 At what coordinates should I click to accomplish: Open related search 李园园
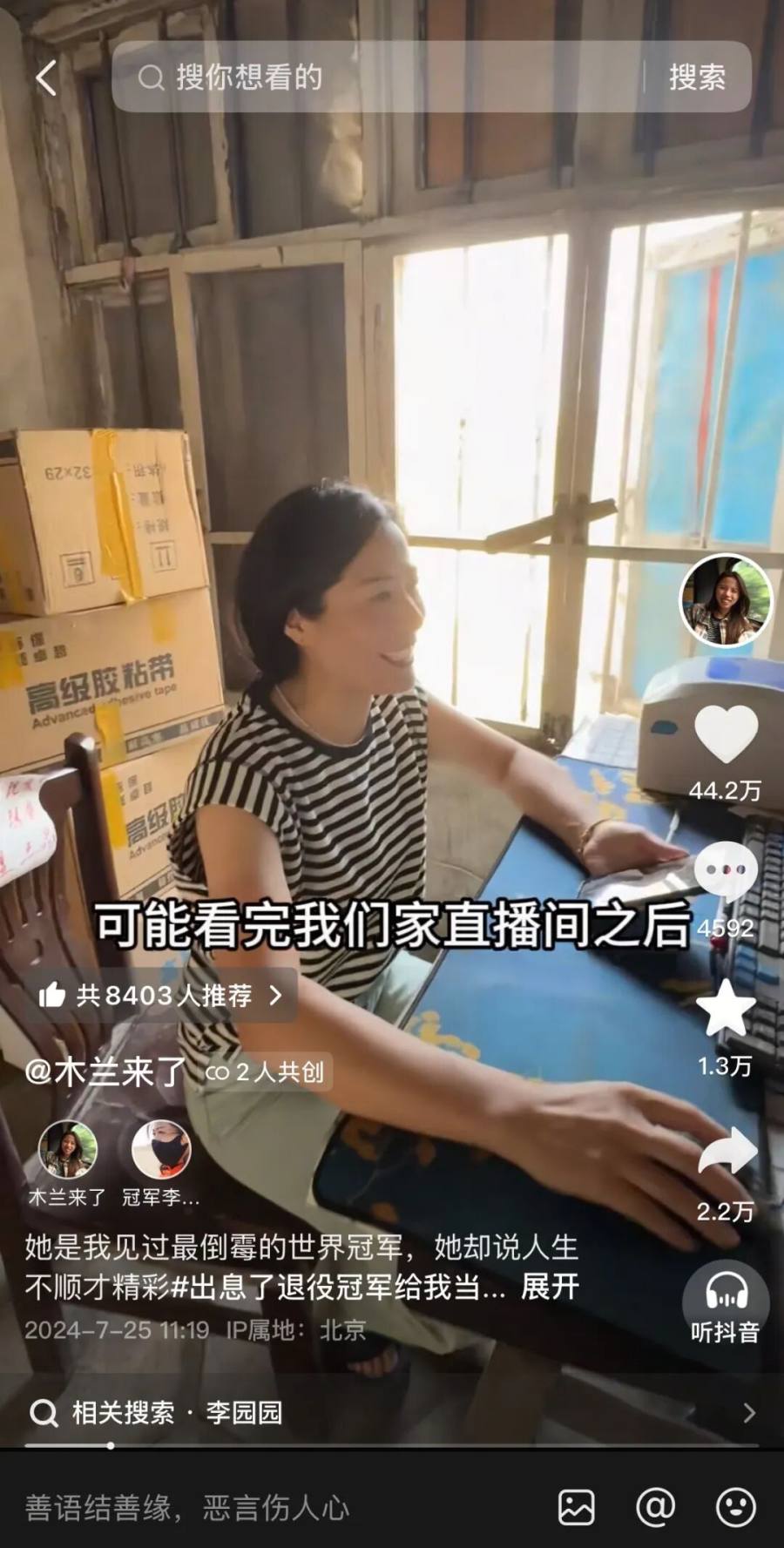point(244,1412)
